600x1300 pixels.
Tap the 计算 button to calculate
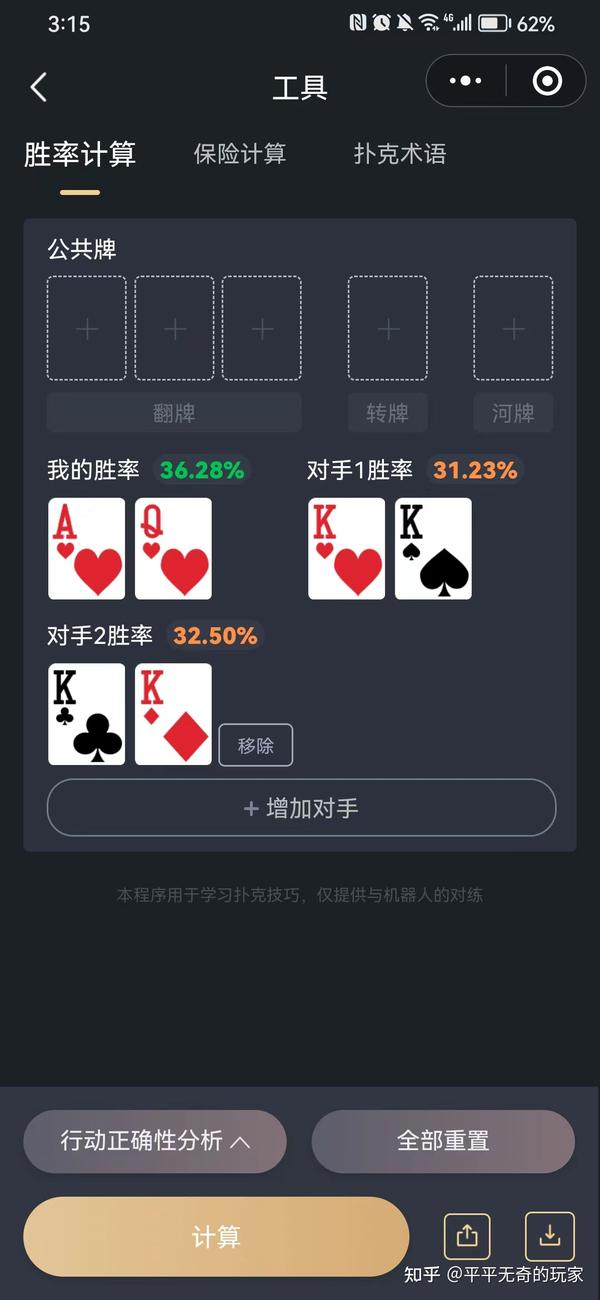[216, 1237]
